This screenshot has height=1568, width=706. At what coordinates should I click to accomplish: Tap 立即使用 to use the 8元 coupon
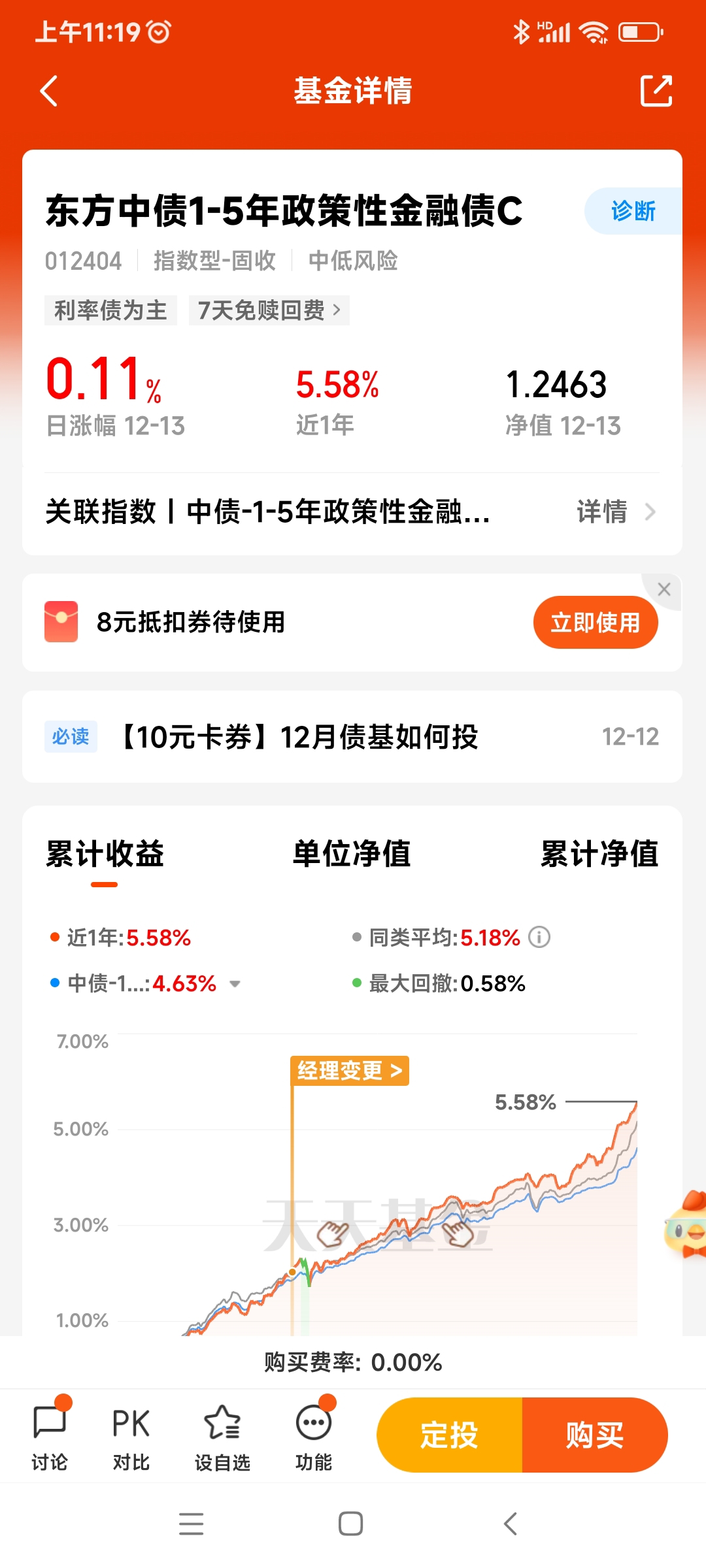595,622
